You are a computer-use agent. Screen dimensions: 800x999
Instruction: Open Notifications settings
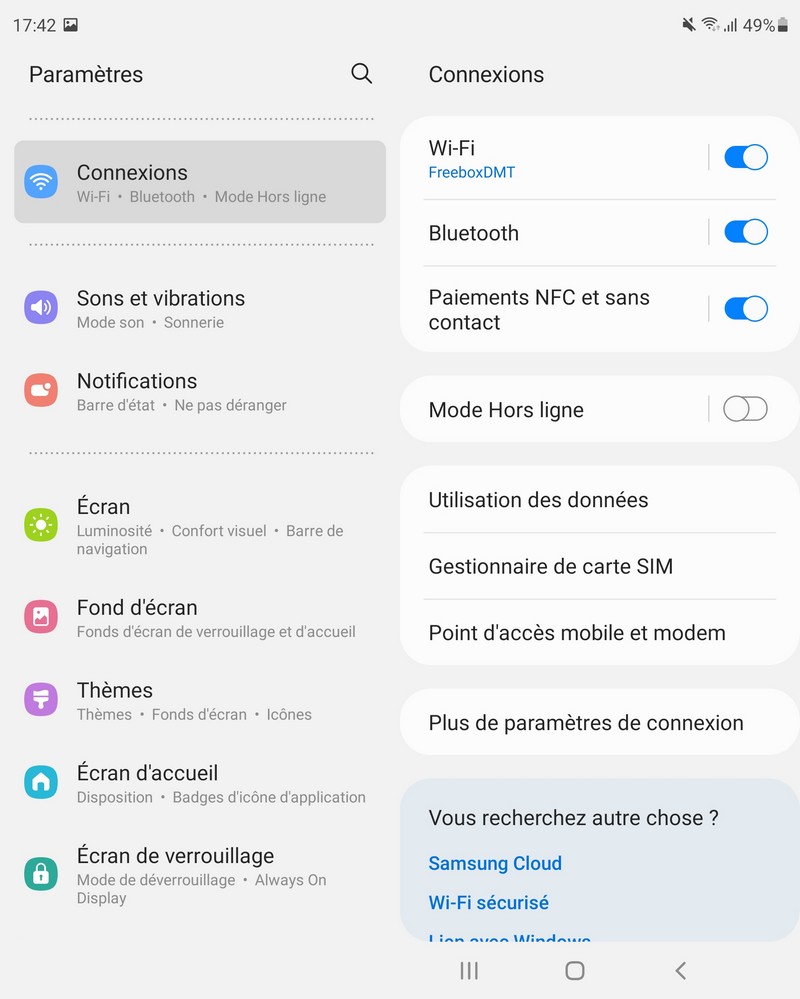coord(200,392)
